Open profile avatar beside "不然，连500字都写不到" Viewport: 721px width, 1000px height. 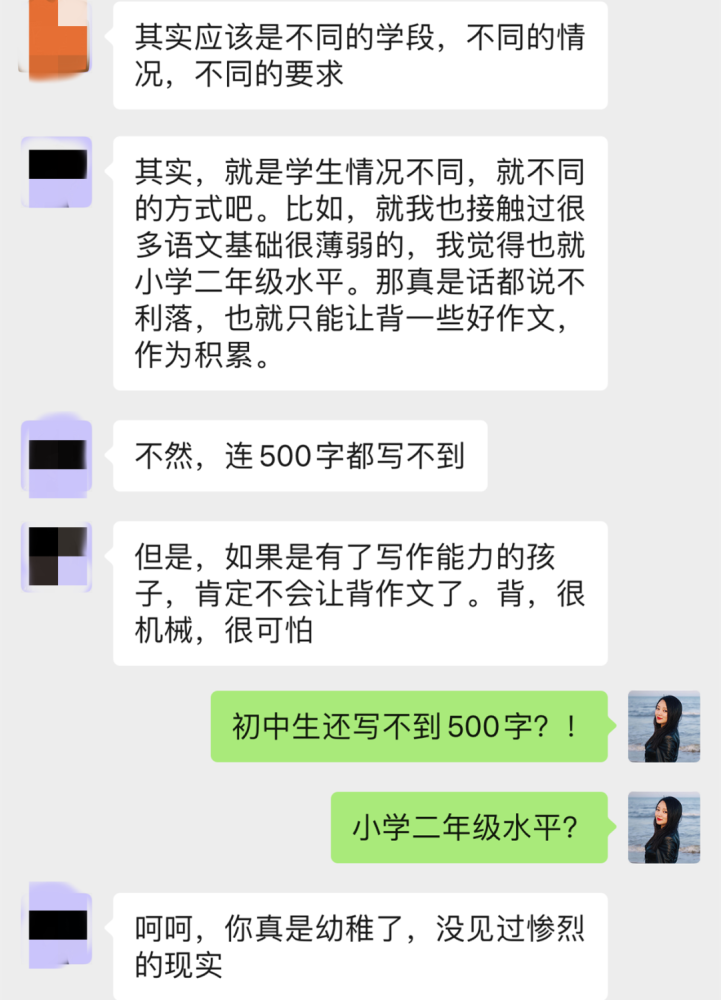pos(57,457)
